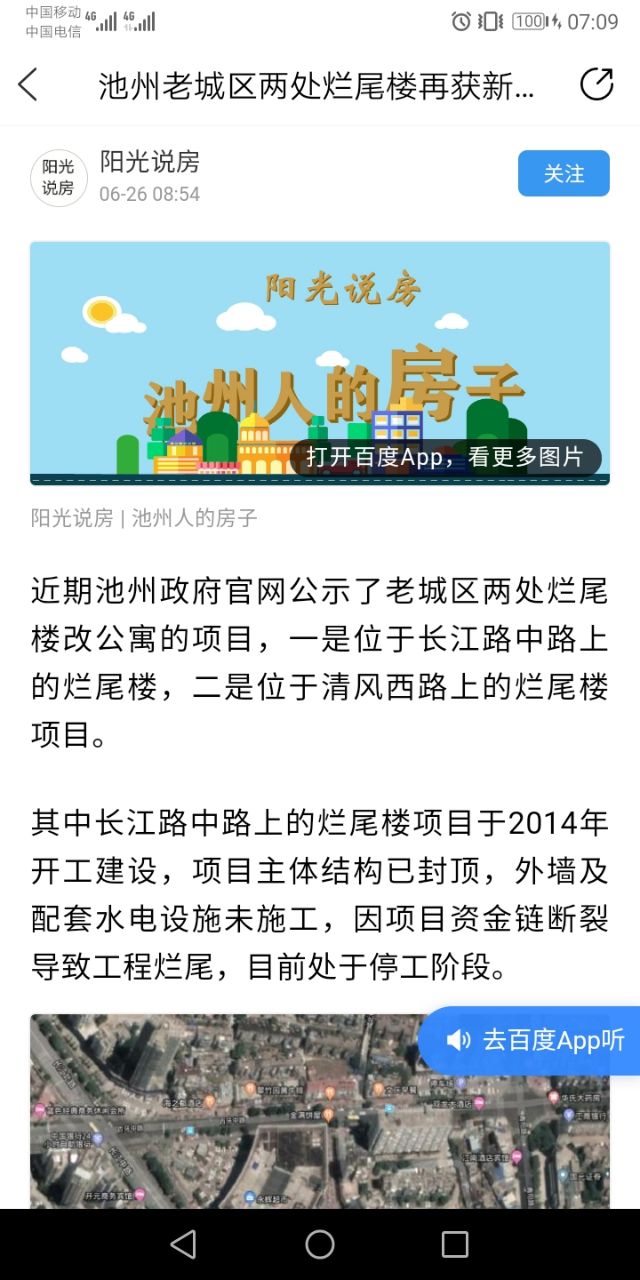Tap 打开百度App，看更多图片 overlay
The image size is (640, 1280).
tap(446, 457)
